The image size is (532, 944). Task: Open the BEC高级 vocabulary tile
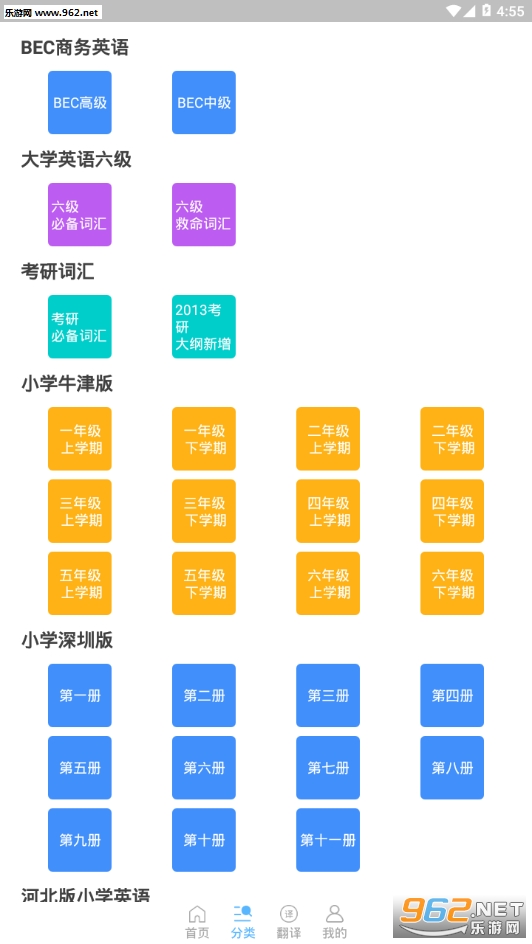tap(79, 102)
